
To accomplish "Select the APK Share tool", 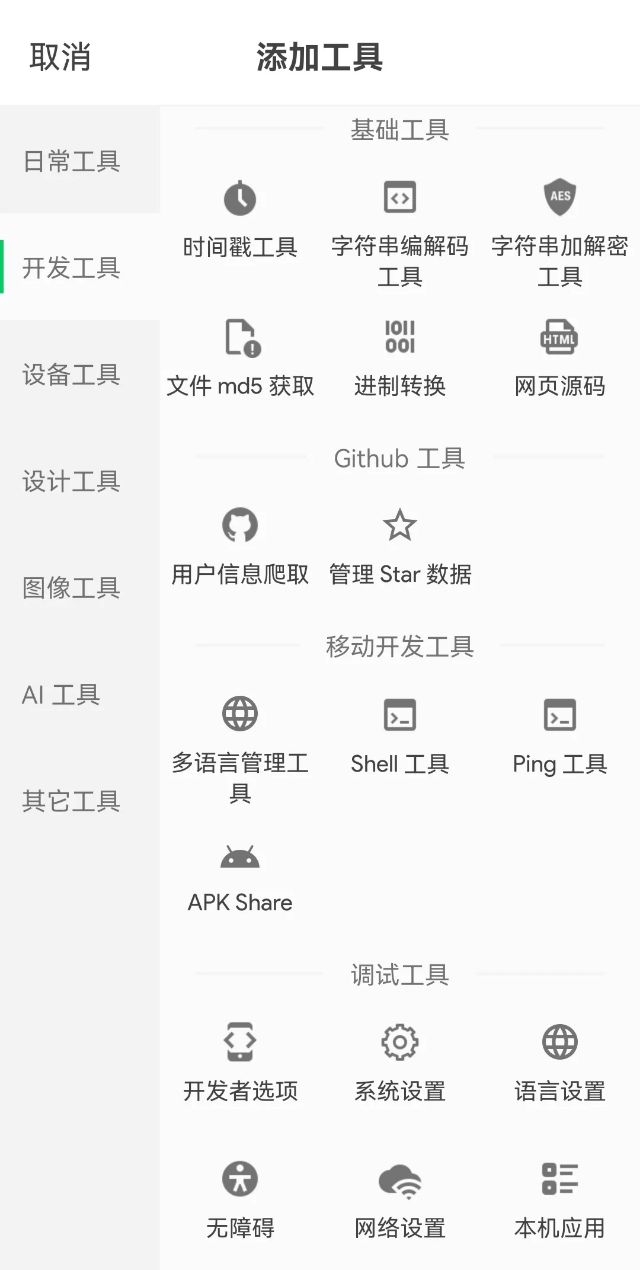I will [240, 877].
